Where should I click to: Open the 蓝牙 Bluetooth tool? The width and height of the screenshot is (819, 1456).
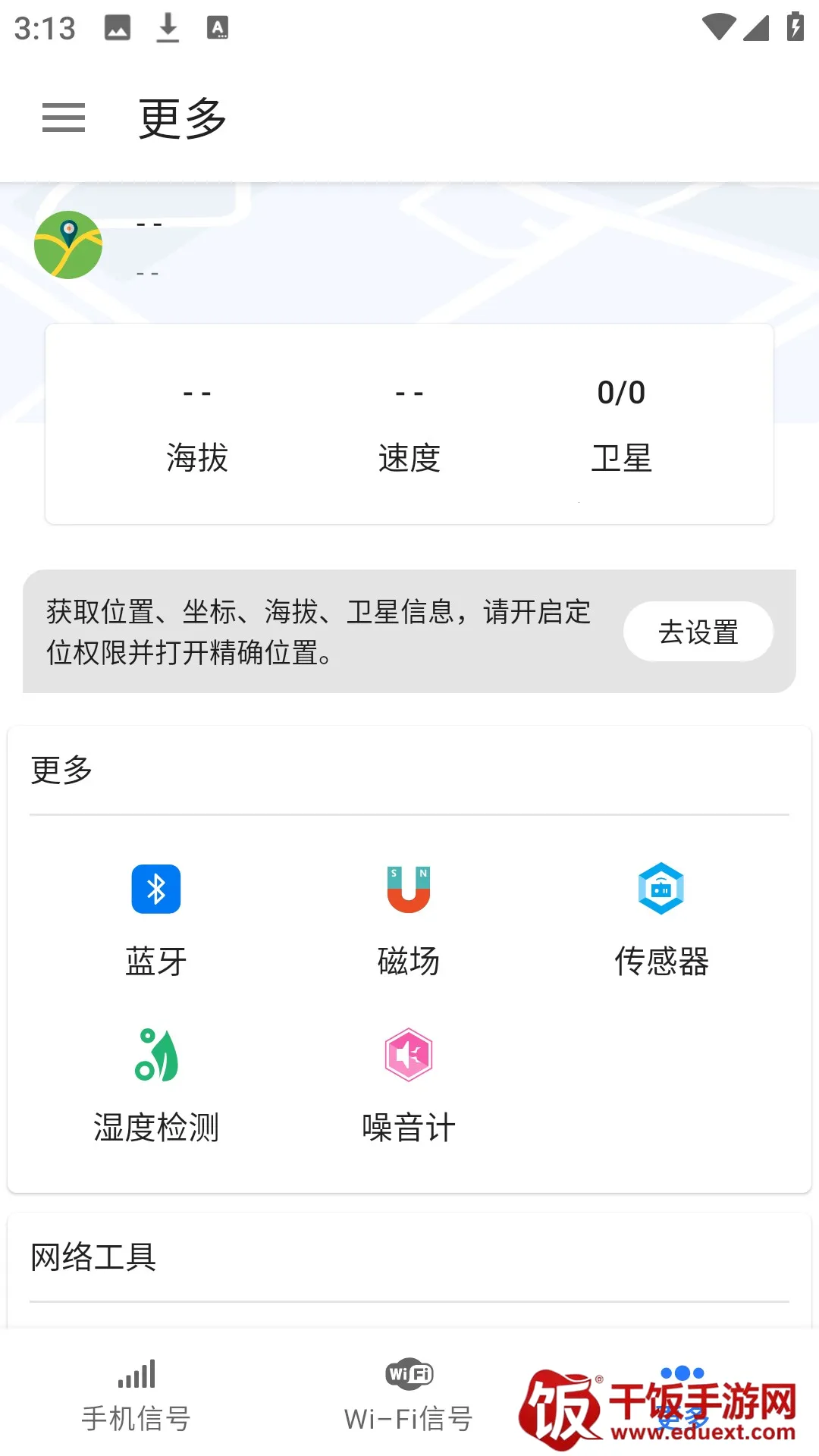click(x=156, y=919)
